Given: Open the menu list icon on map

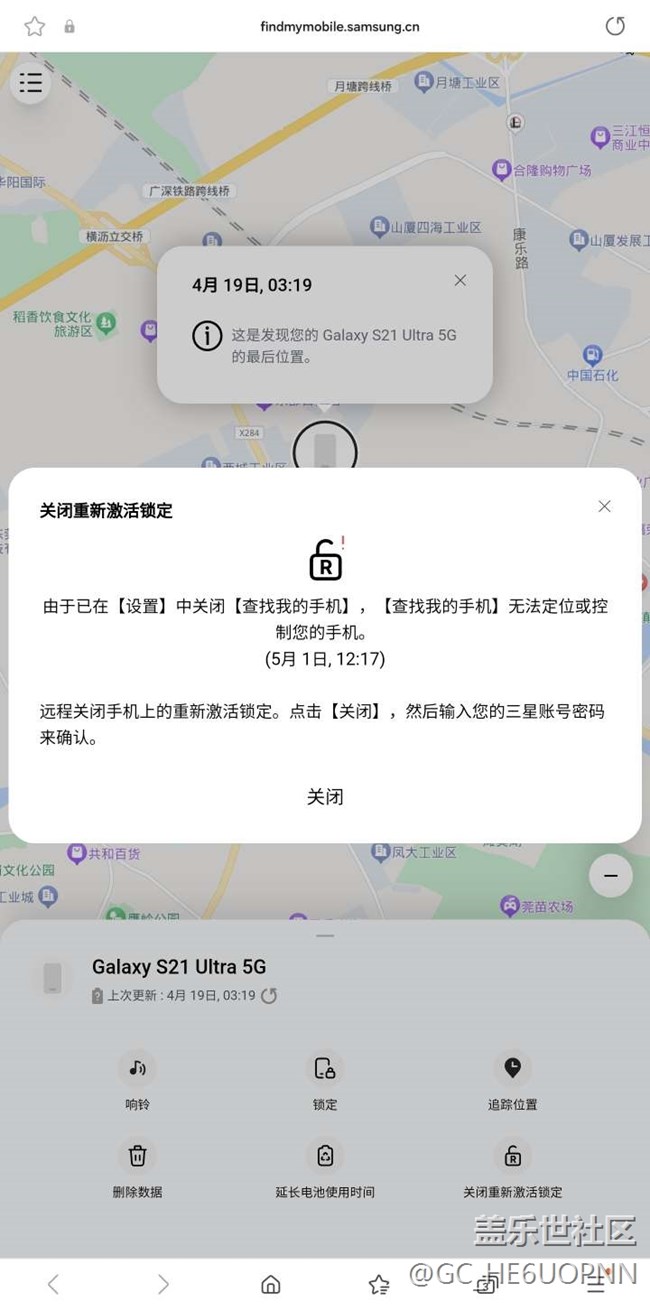Looking at the screenshot, I should tap(31, 83).
